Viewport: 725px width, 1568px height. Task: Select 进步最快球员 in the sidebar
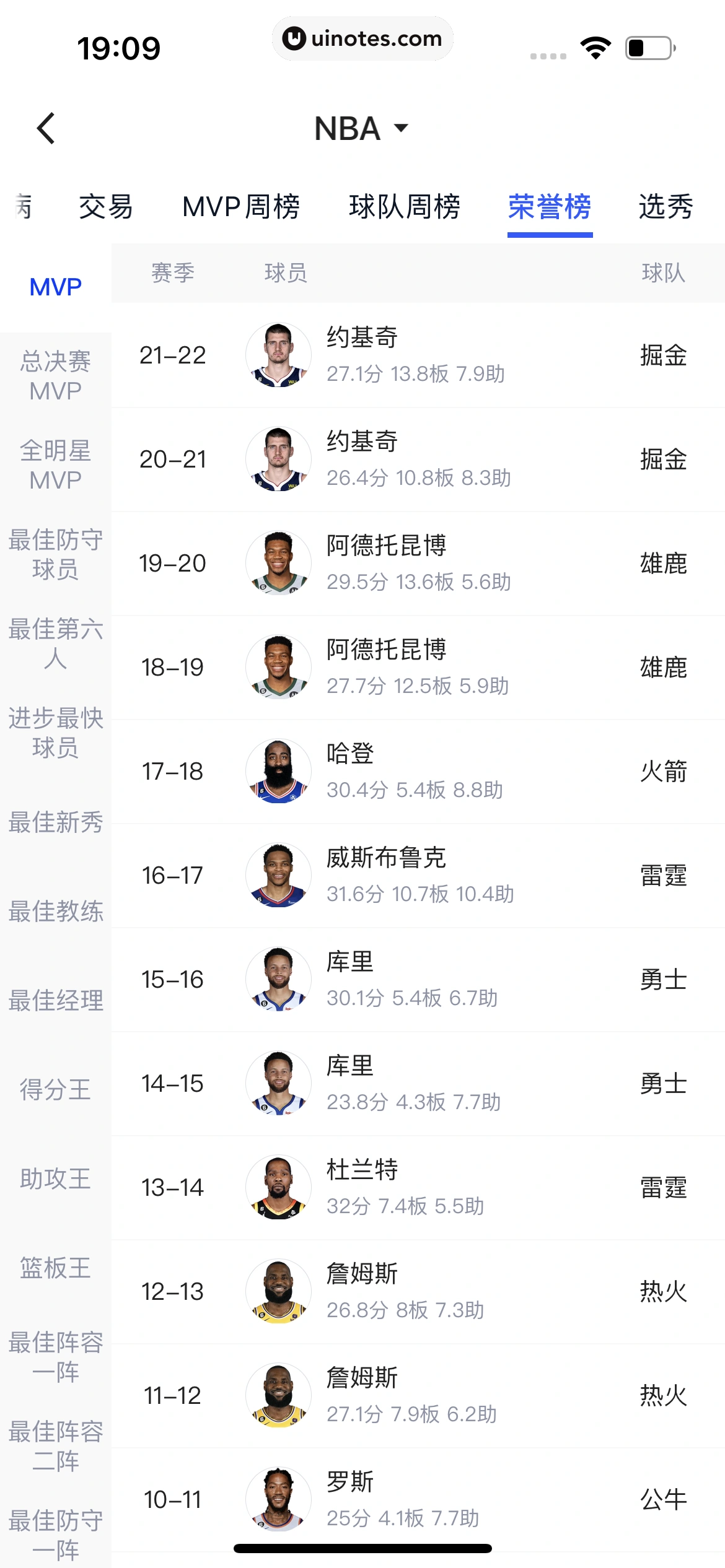56,732
